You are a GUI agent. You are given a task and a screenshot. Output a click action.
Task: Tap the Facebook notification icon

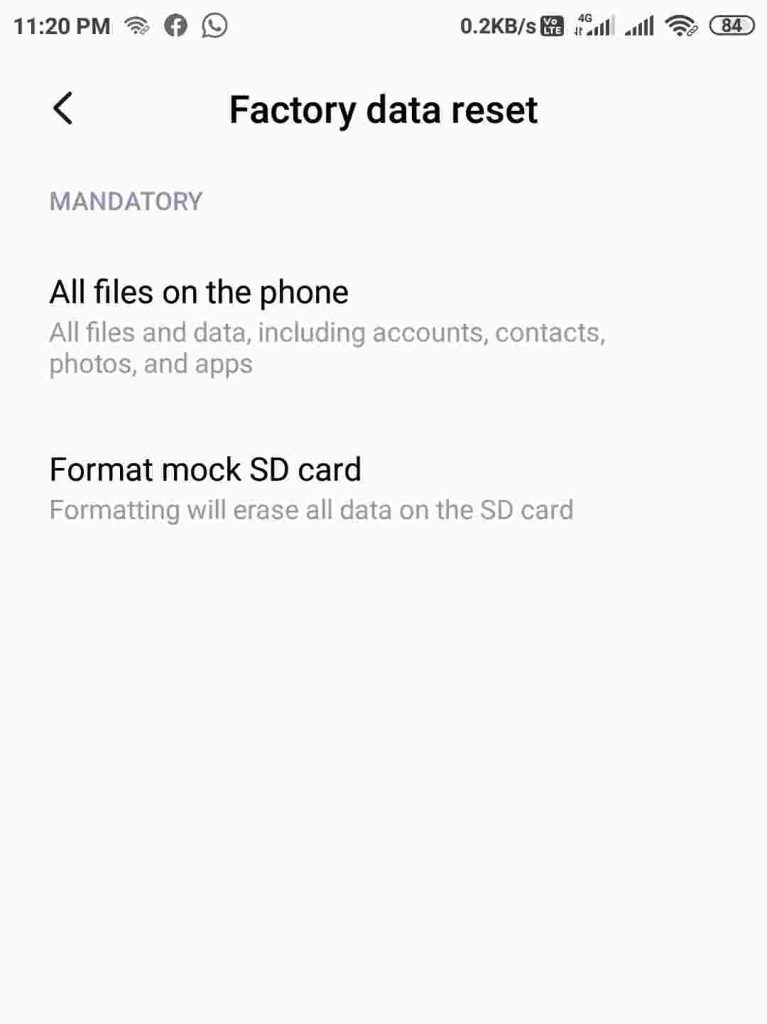176,25
